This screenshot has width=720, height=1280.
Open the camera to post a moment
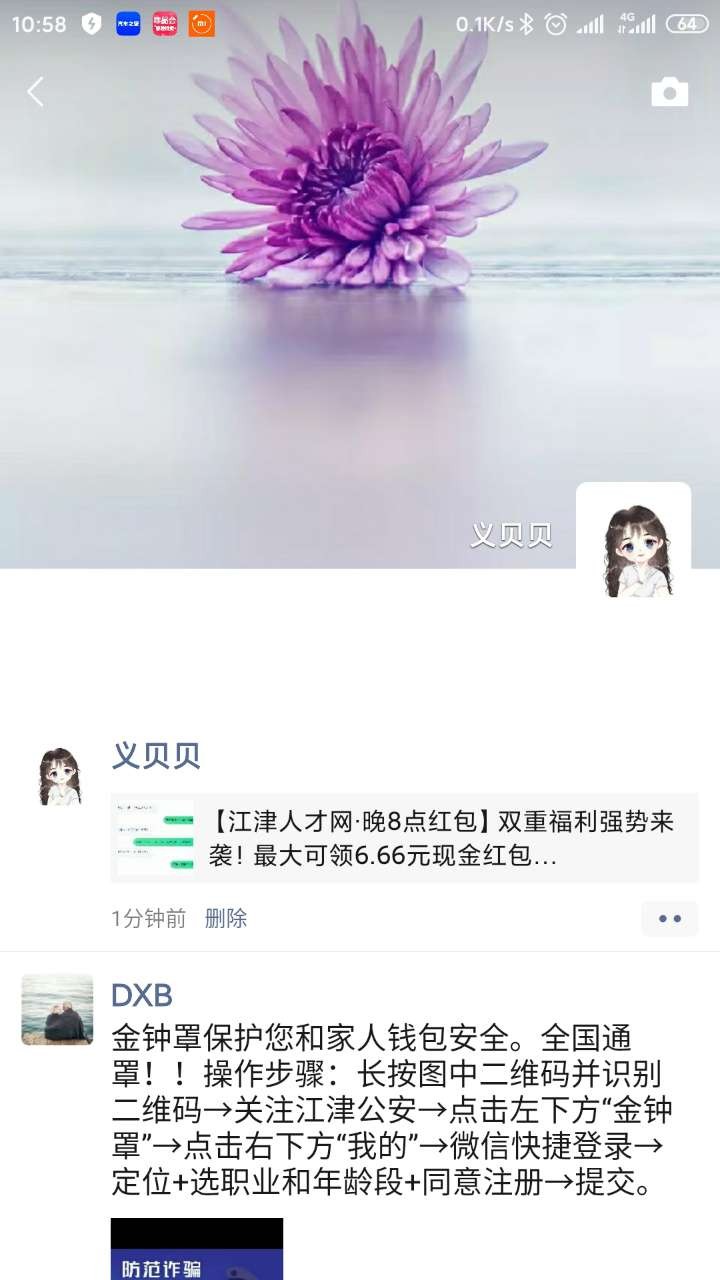[669, 92]
